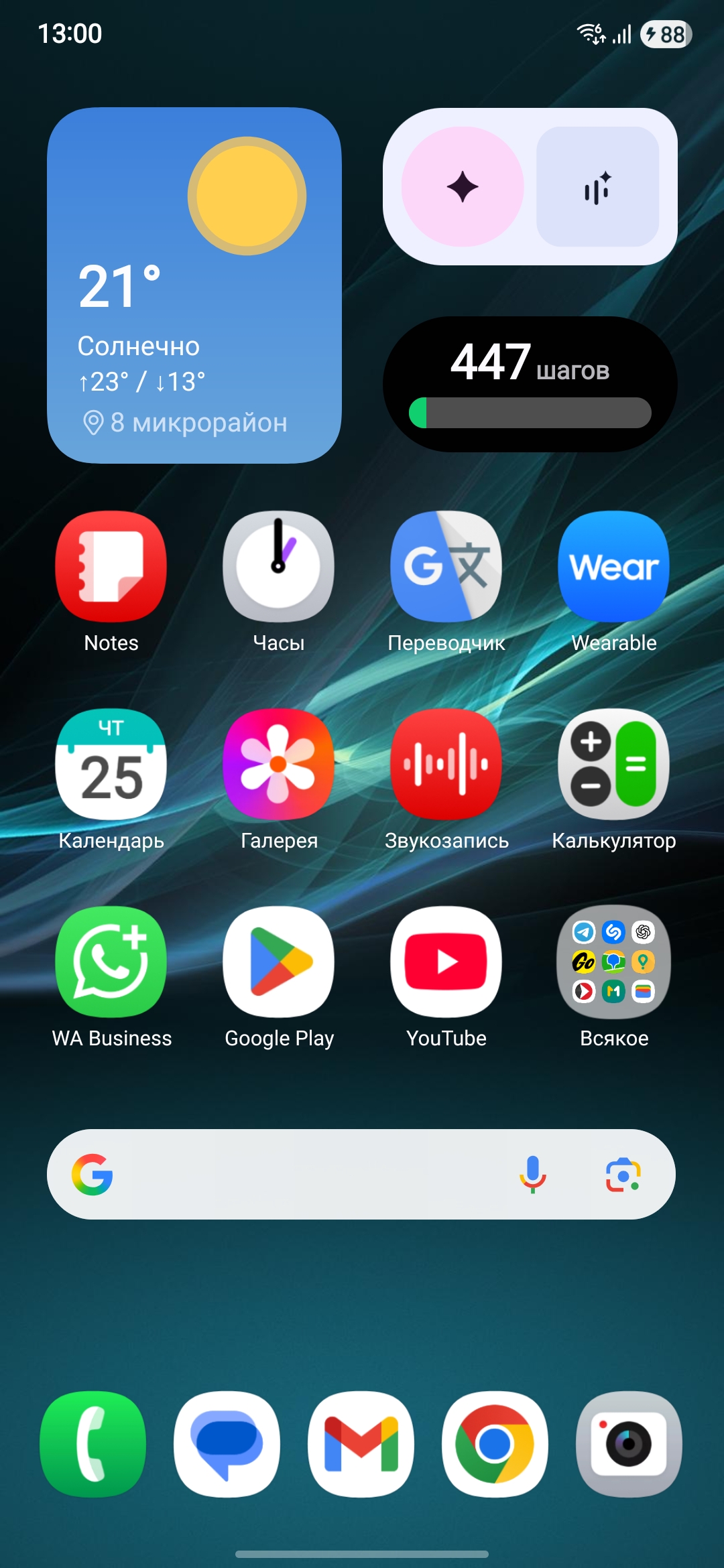Open the Phone dialer in the dock
This screenshot has height=1568, width=724.
point(93,1444)
